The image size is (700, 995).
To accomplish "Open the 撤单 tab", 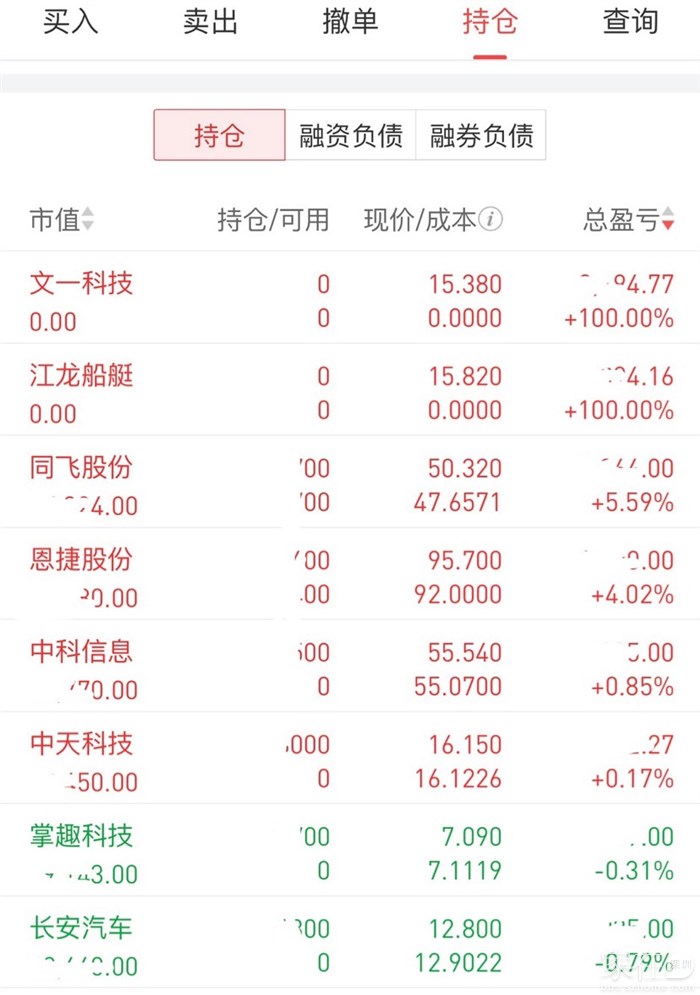I will (x=350, y=22).
